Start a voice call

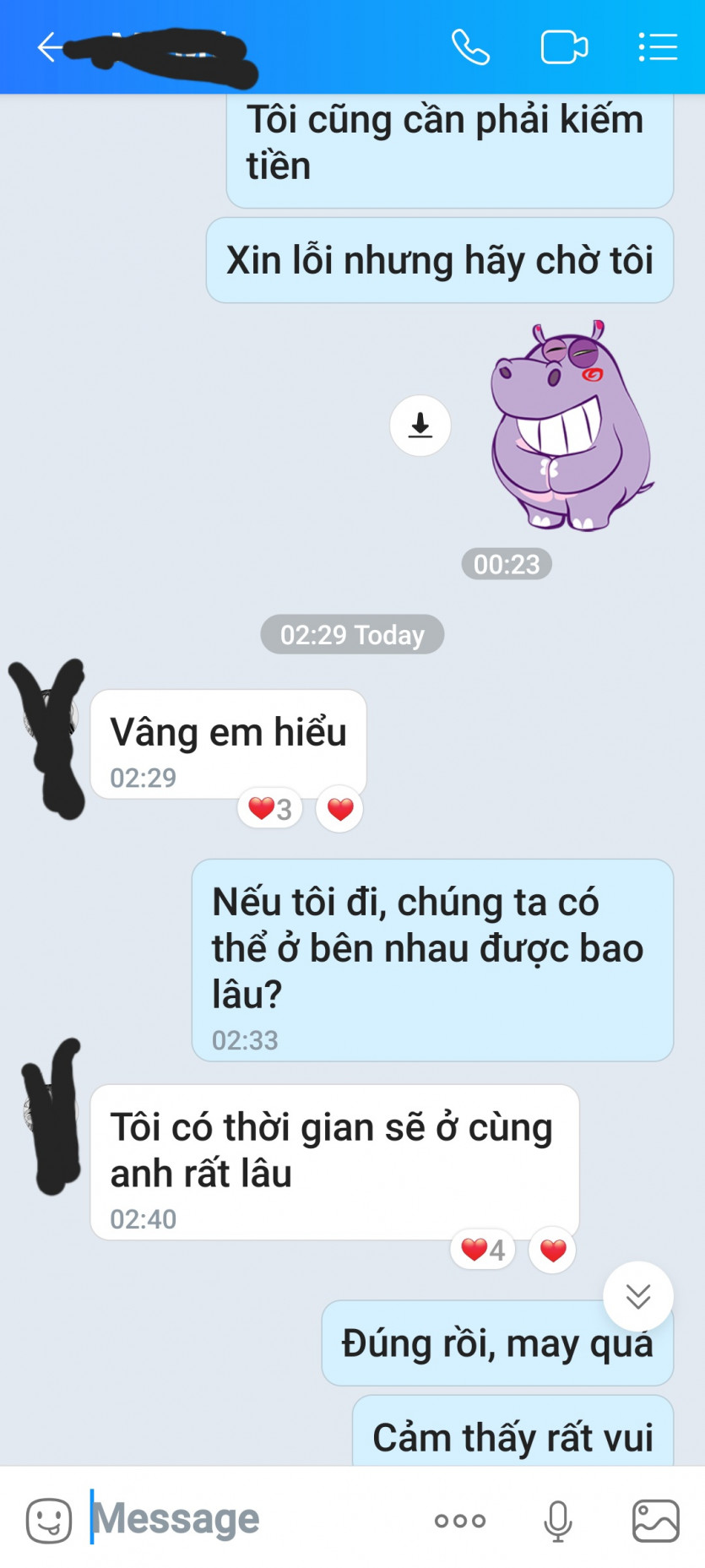coord(470,47)
